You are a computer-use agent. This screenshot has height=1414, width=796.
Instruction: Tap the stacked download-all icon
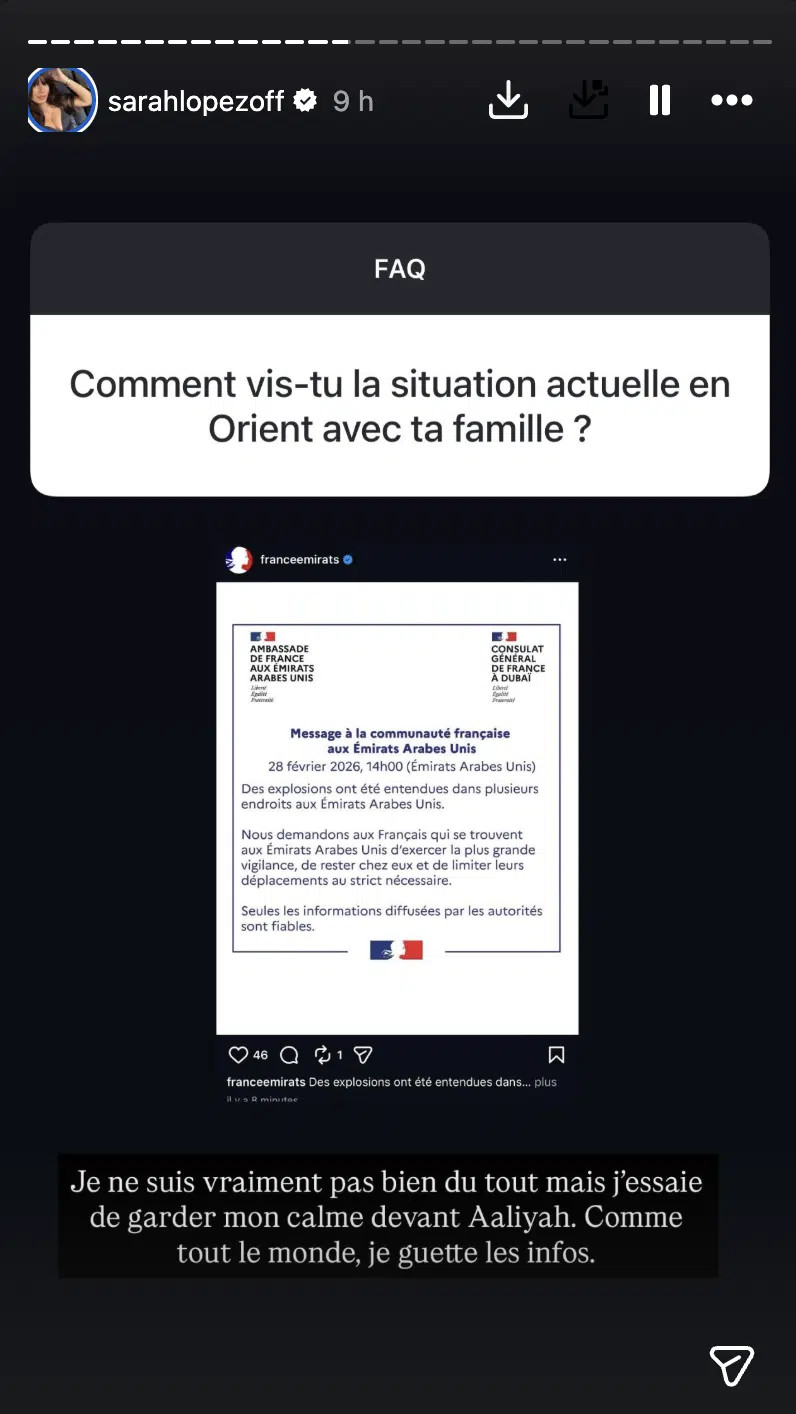point(588,100)
